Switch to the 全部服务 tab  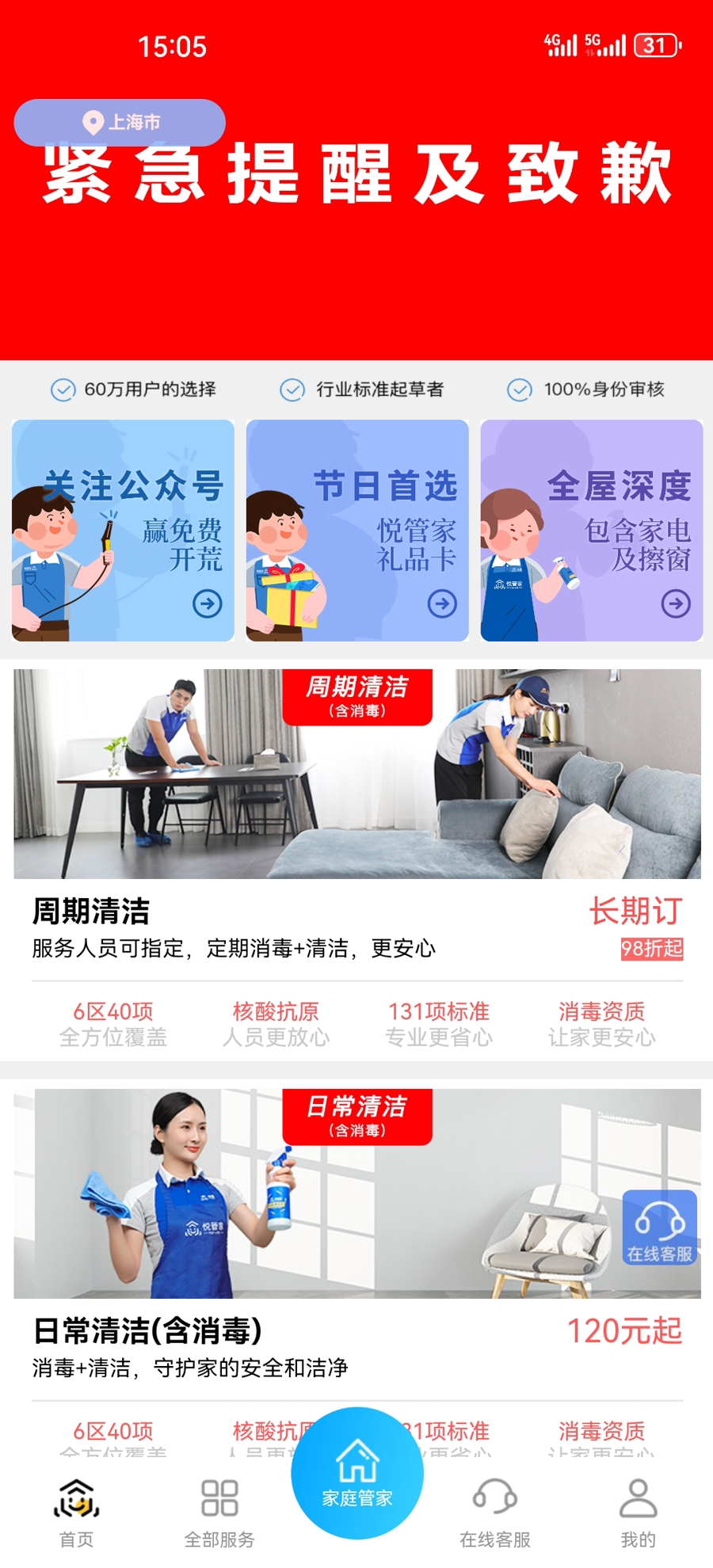click(219, 1513)
